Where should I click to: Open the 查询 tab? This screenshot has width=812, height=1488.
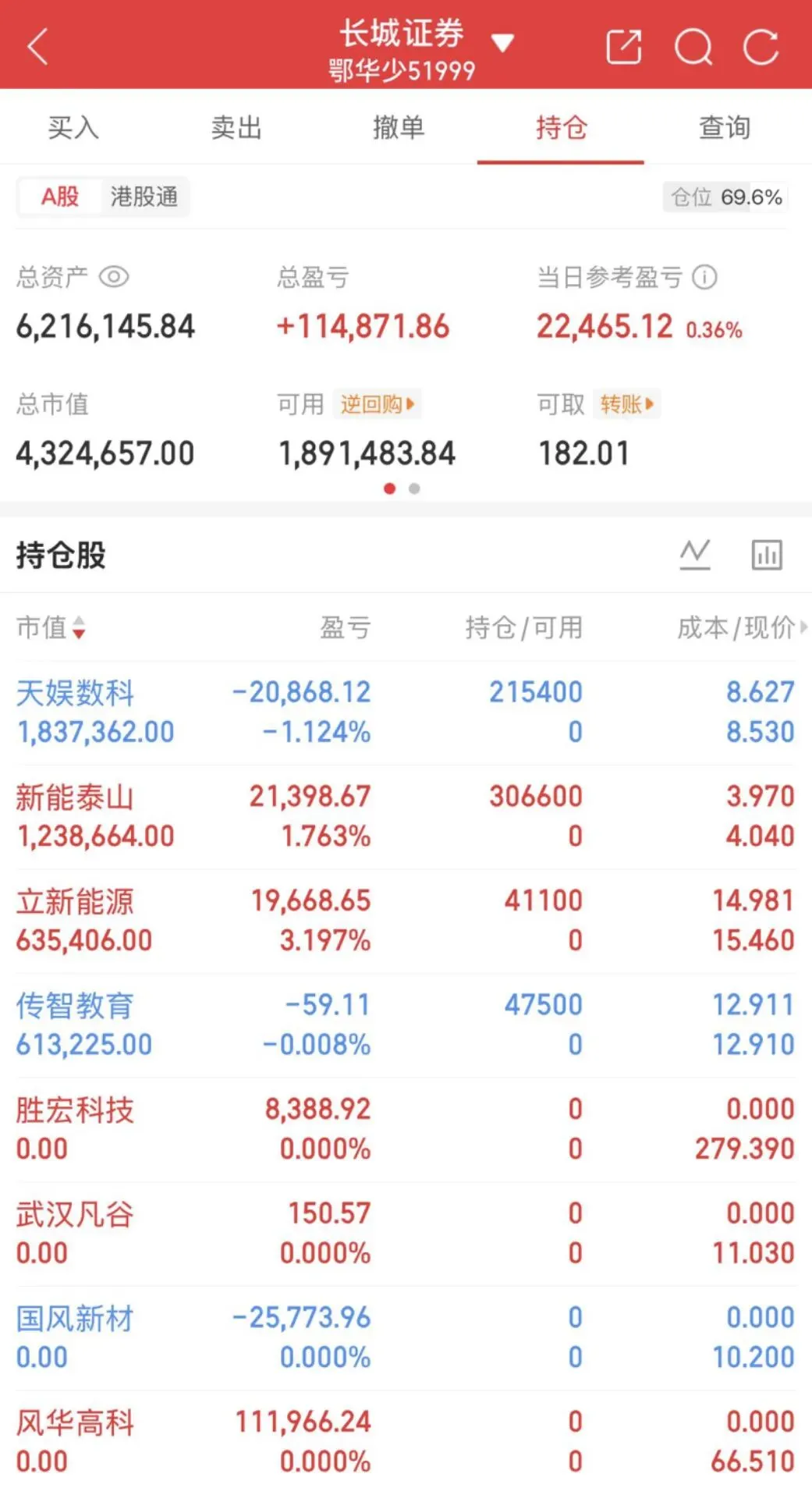725,127
